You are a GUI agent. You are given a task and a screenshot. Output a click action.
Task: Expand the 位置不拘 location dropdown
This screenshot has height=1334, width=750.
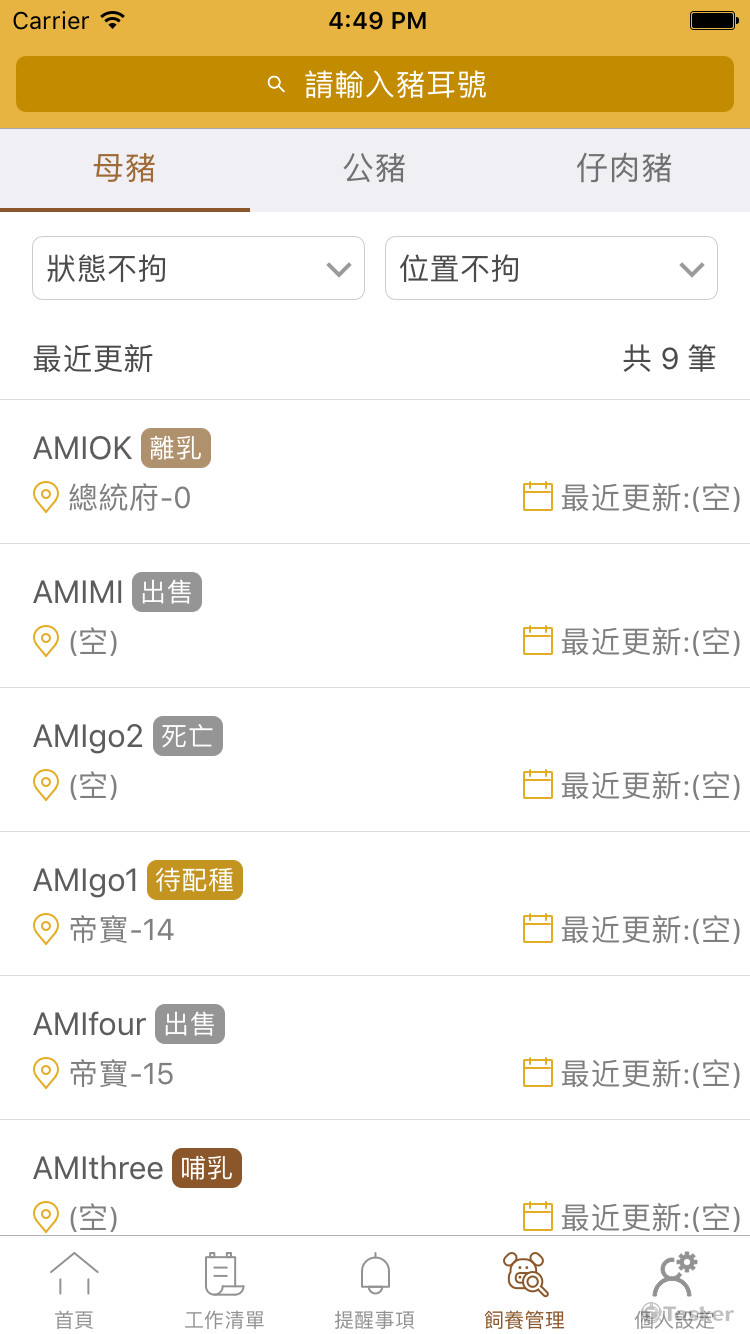(x=551, y=268)
